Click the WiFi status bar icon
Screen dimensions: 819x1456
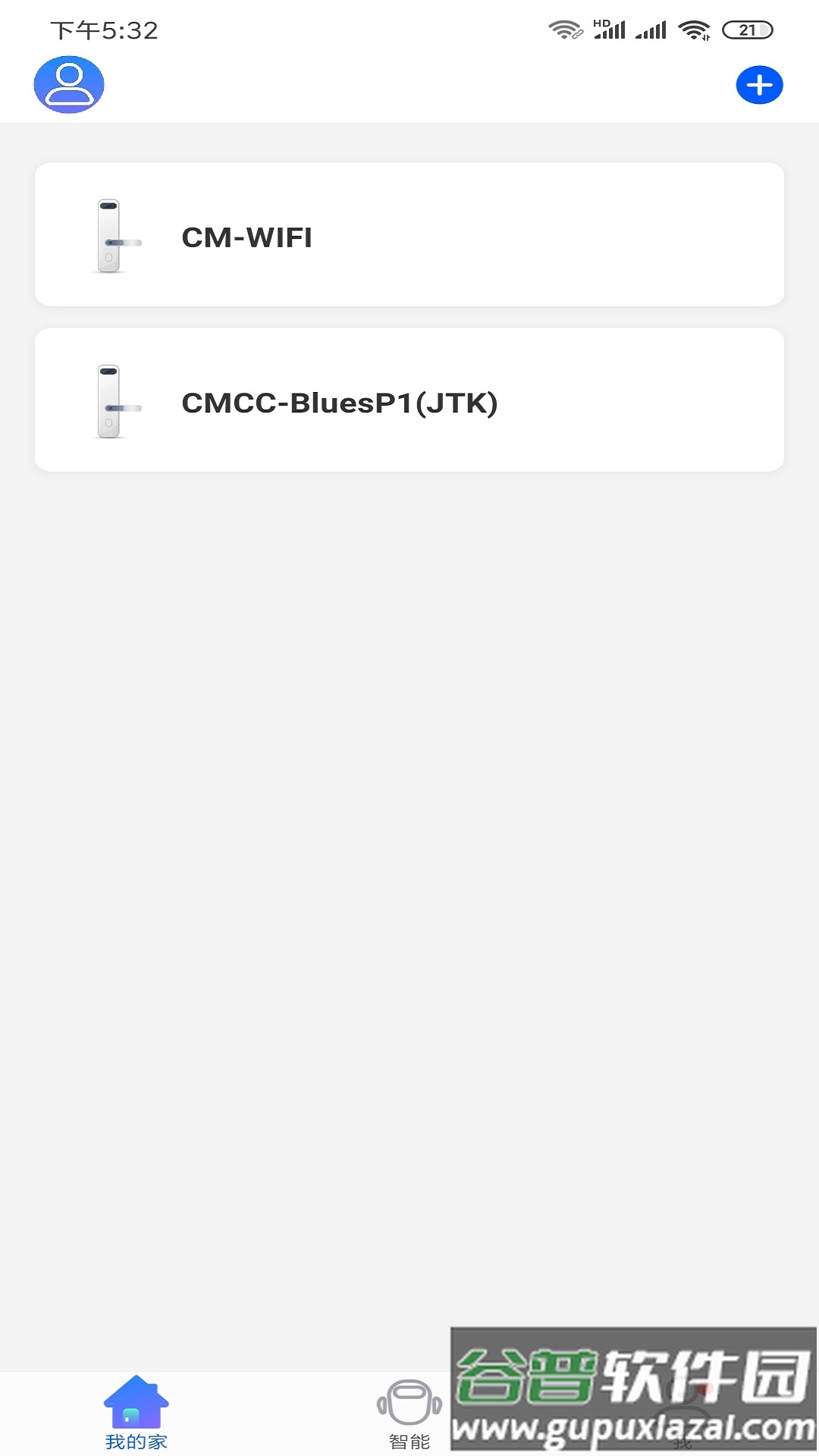pos(692,31)
